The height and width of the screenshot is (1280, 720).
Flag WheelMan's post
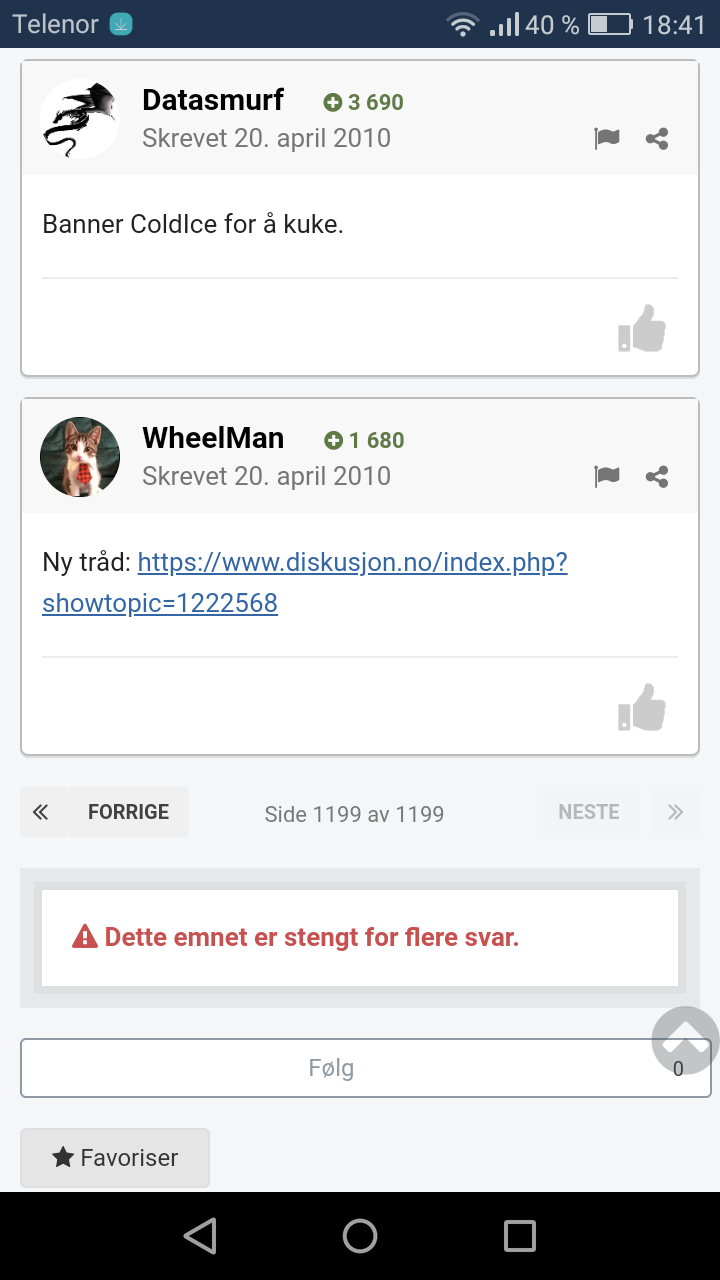click(606, 477)
